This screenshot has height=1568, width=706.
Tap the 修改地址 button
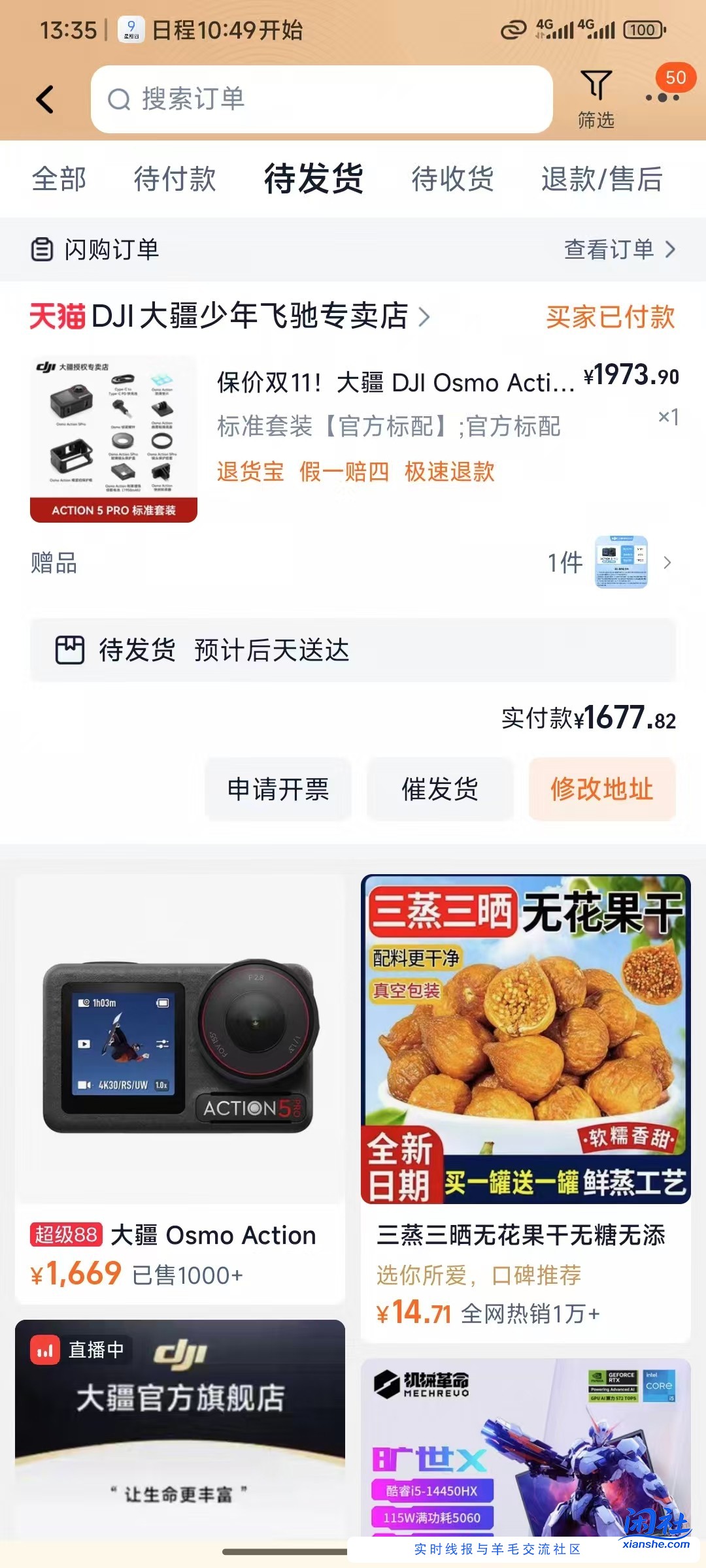click(601, 789)
